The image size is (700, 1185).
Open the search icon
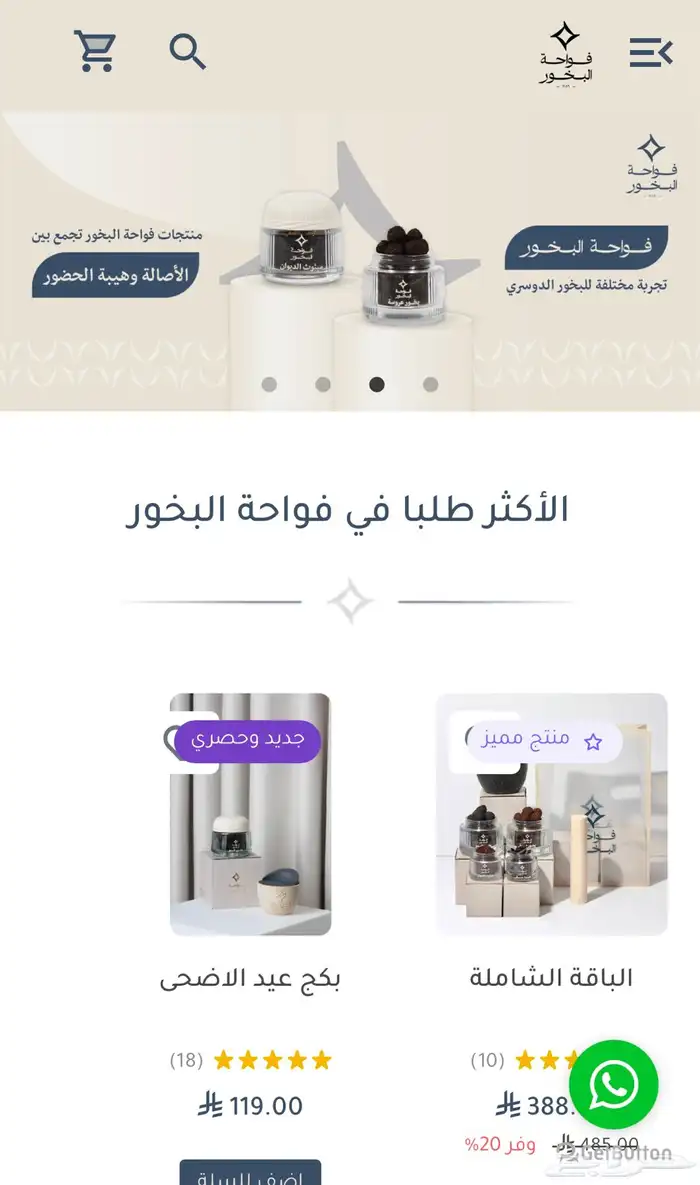(187, 51)
